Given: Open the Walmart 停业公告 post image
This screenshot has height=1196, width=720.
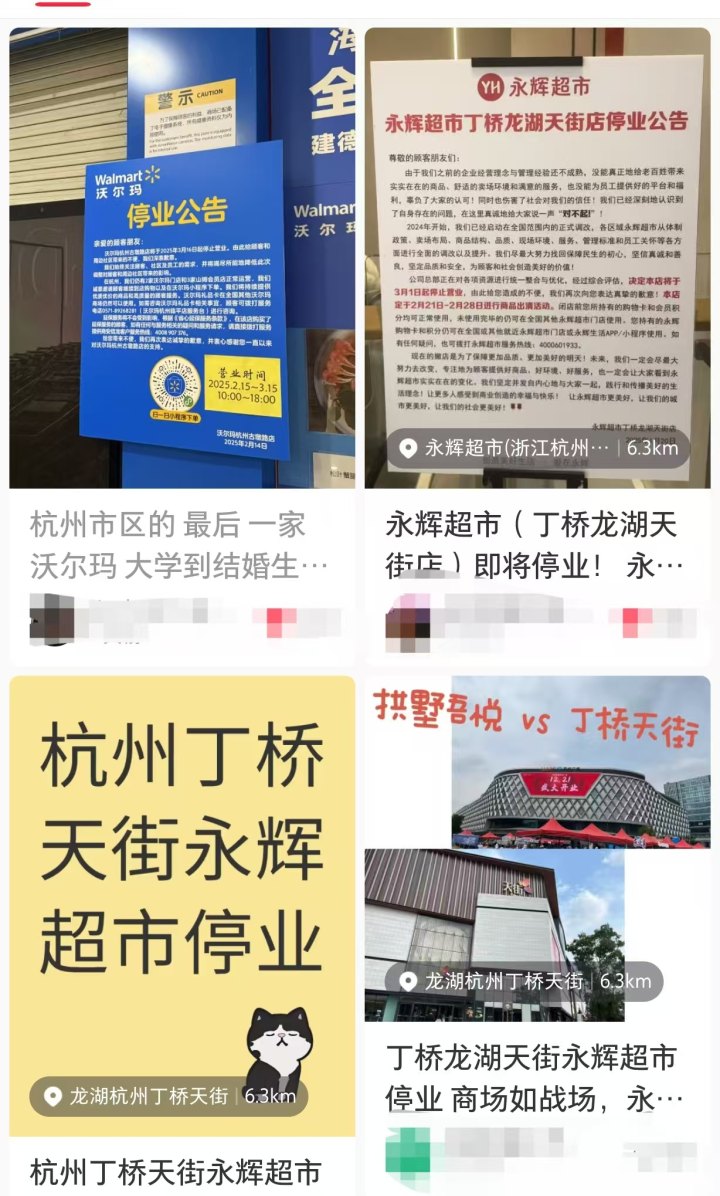Looking at the screenshot, I should click(x=182, y=260).
